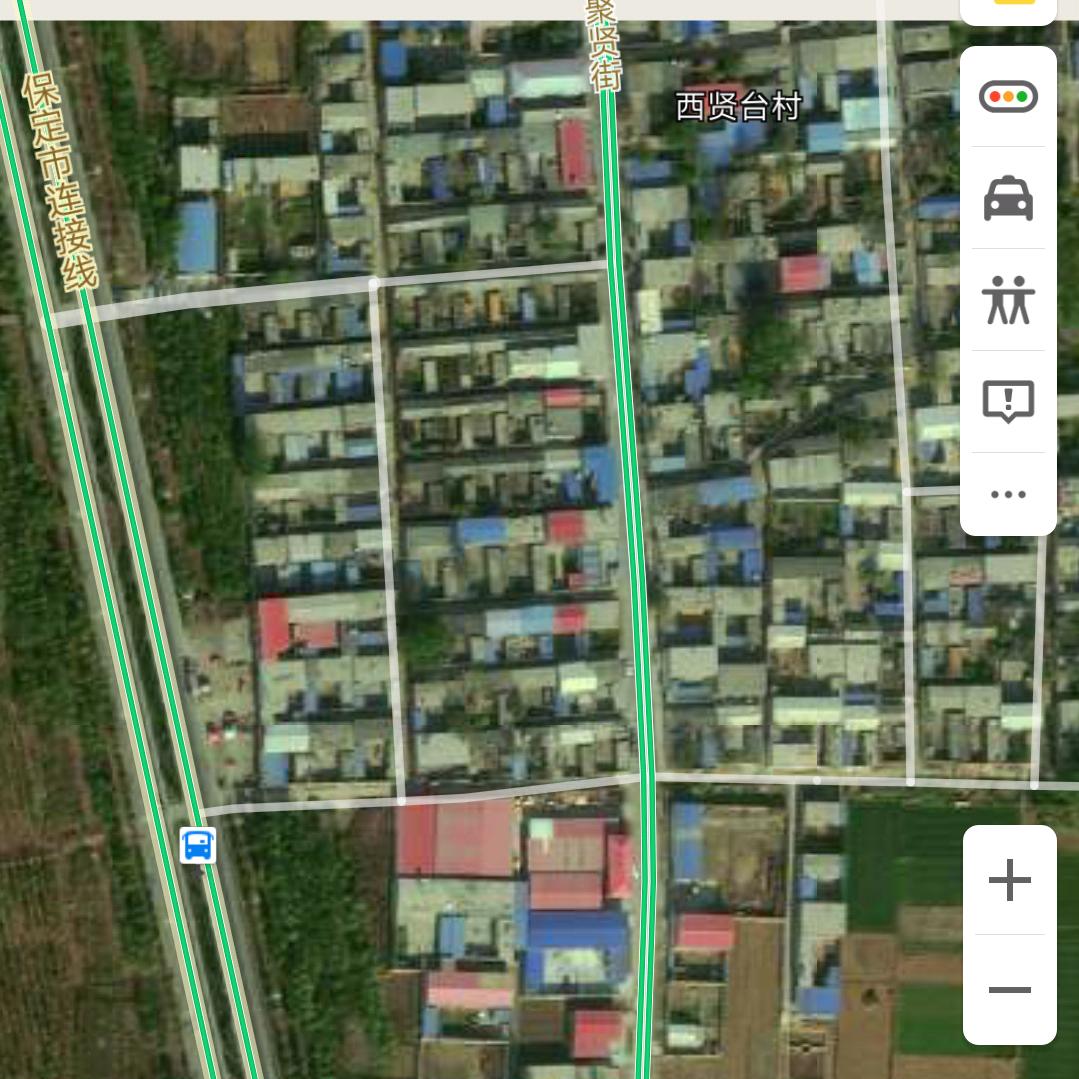
Task: Tap the bus stop marker
Action: click(198, 845)
